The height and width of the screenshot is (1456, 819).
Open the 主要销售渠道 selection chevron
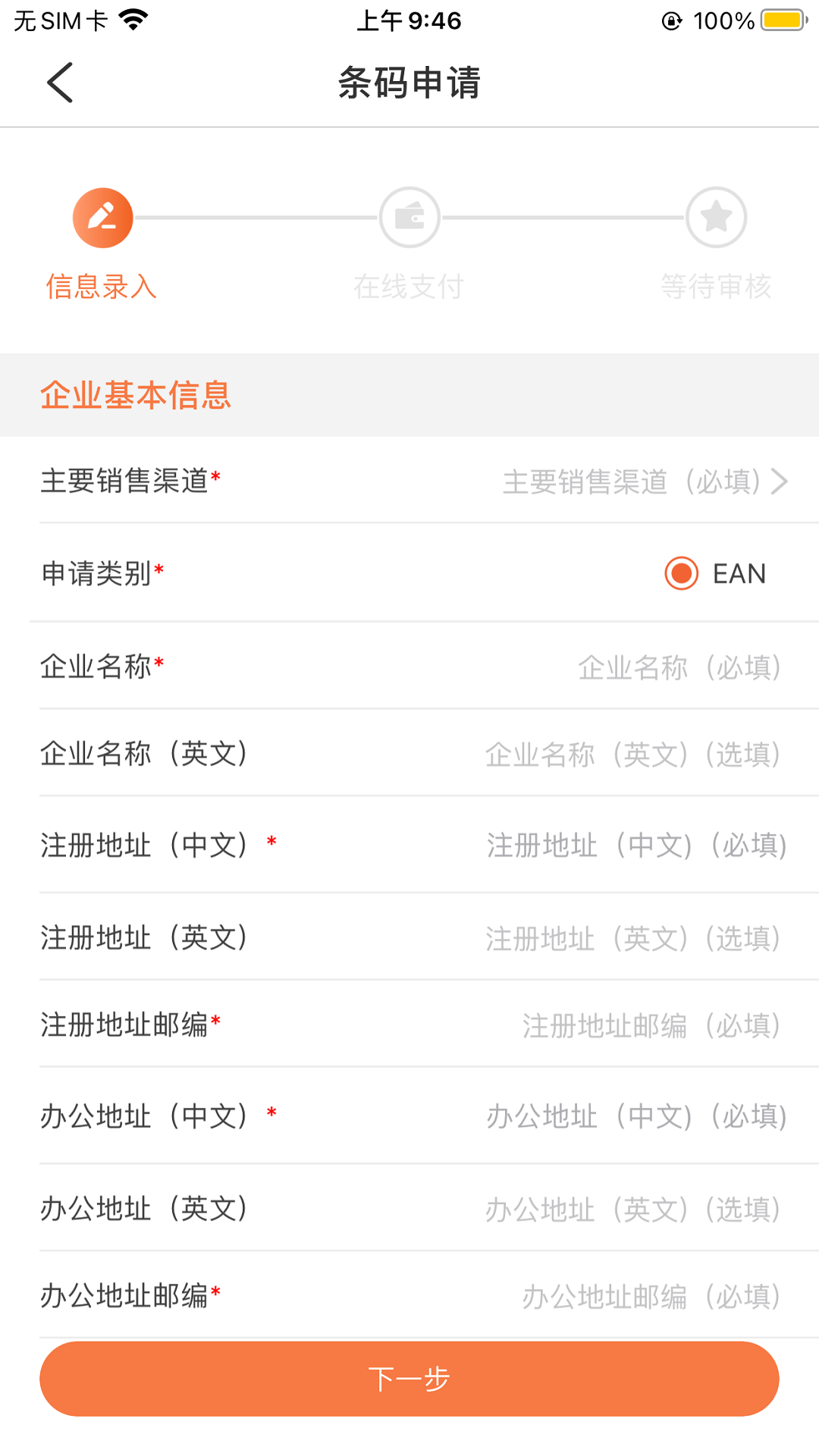coord(779,482)
